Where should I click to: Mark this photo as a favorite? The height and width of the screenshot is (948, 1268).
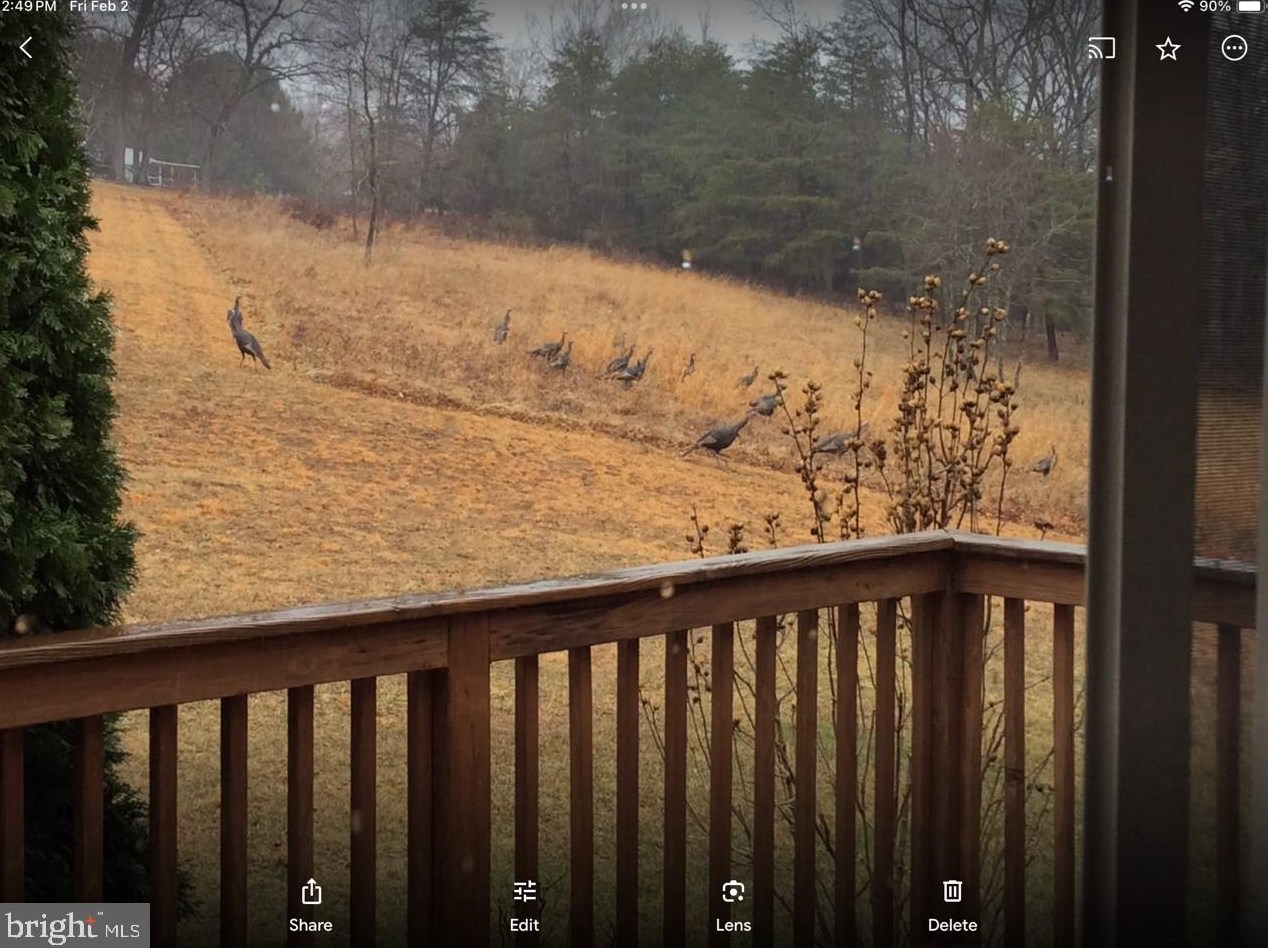(1168, 48)
